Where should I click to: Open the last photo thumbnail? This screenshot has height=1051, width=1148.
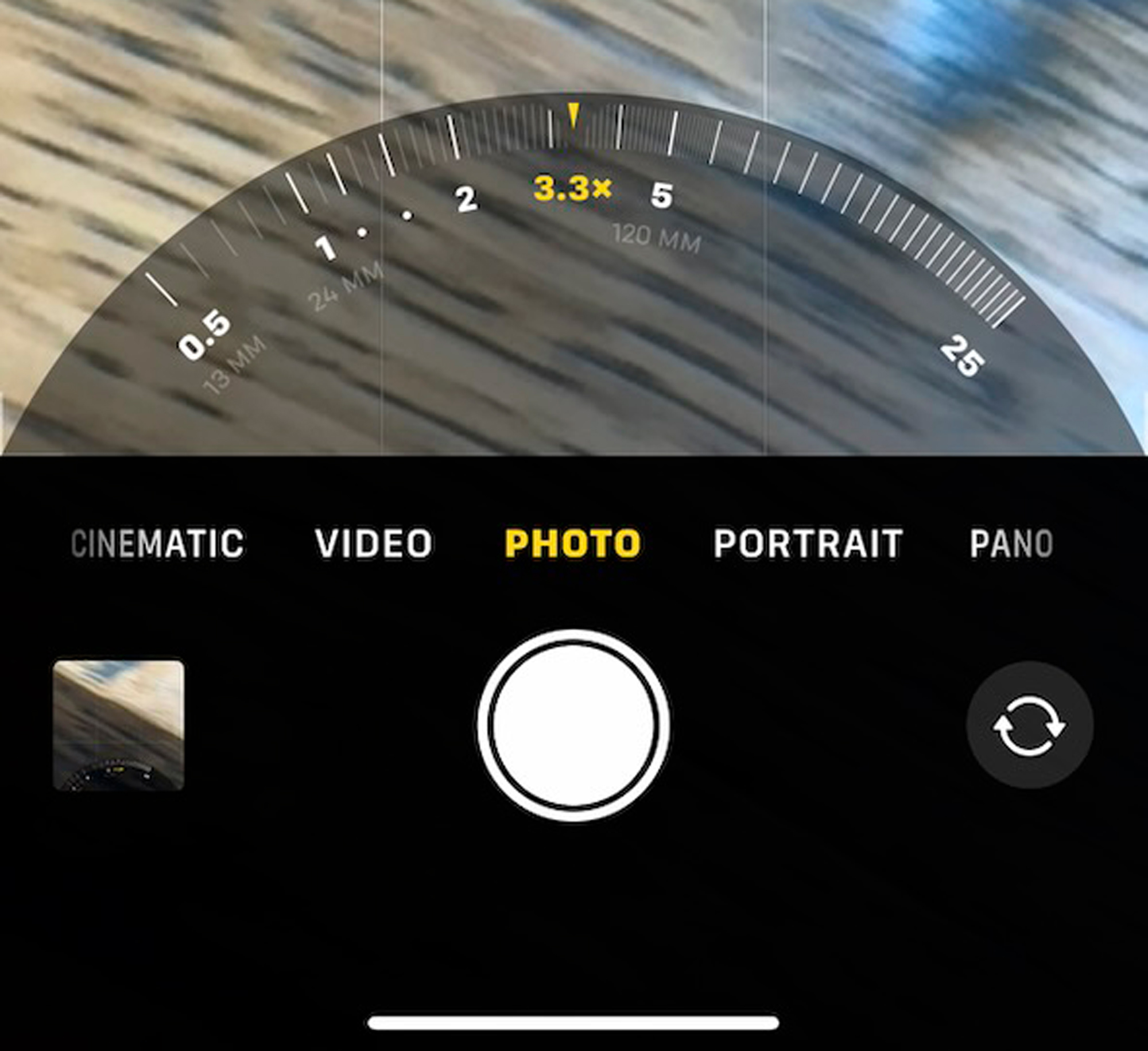[x=119, y=725]
